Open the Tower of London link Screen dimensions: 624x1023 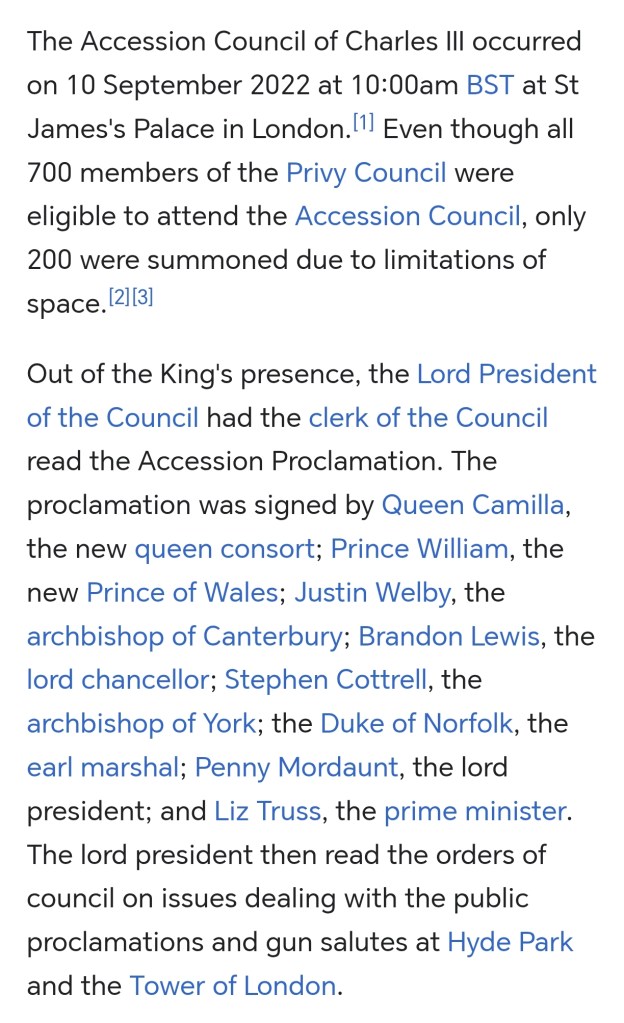tap(232, 987)
